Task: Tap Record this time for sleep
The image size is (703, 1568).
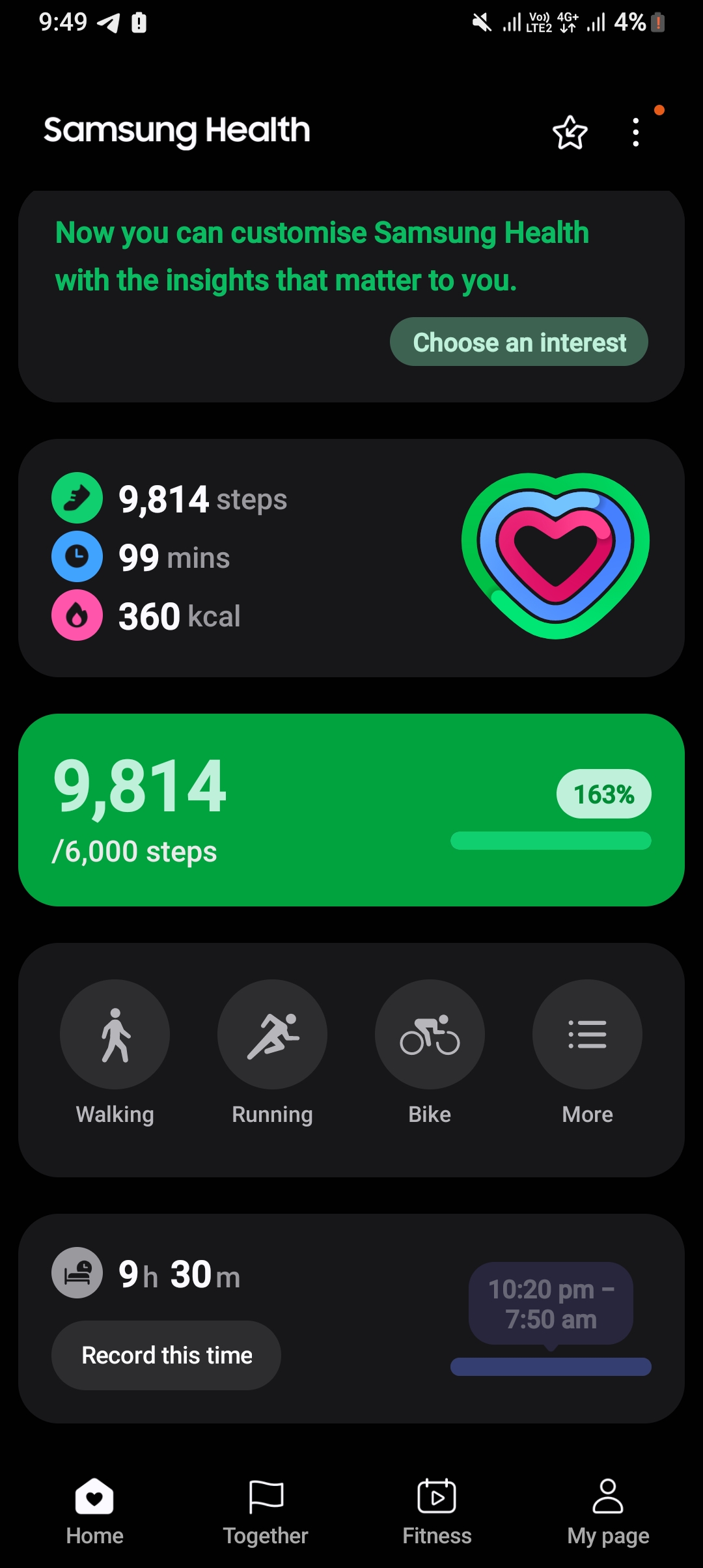Action: (167, 1355)
